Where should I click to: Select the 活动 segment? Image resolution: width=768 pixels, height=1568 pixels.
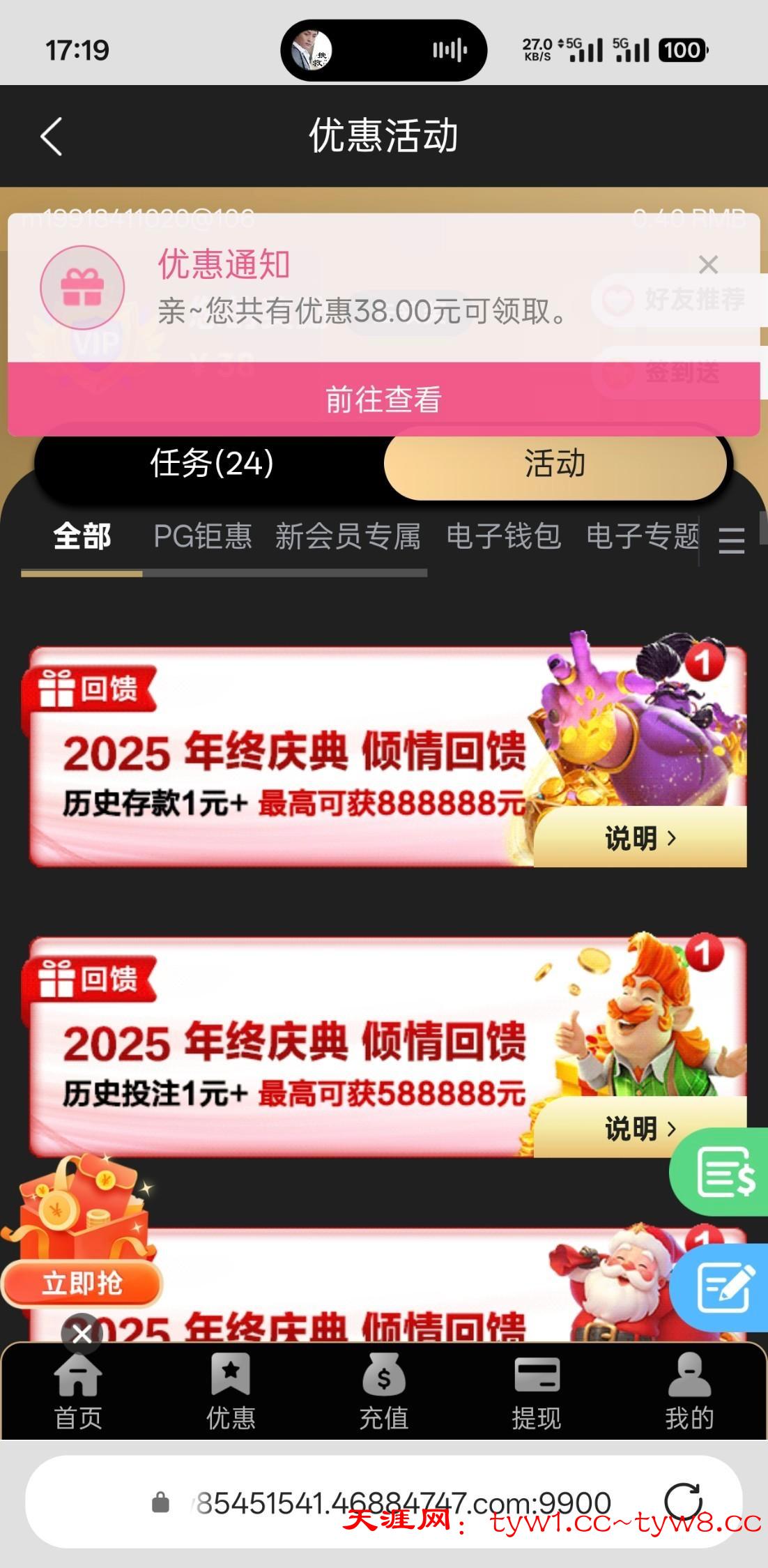click(x=555, y=463)
